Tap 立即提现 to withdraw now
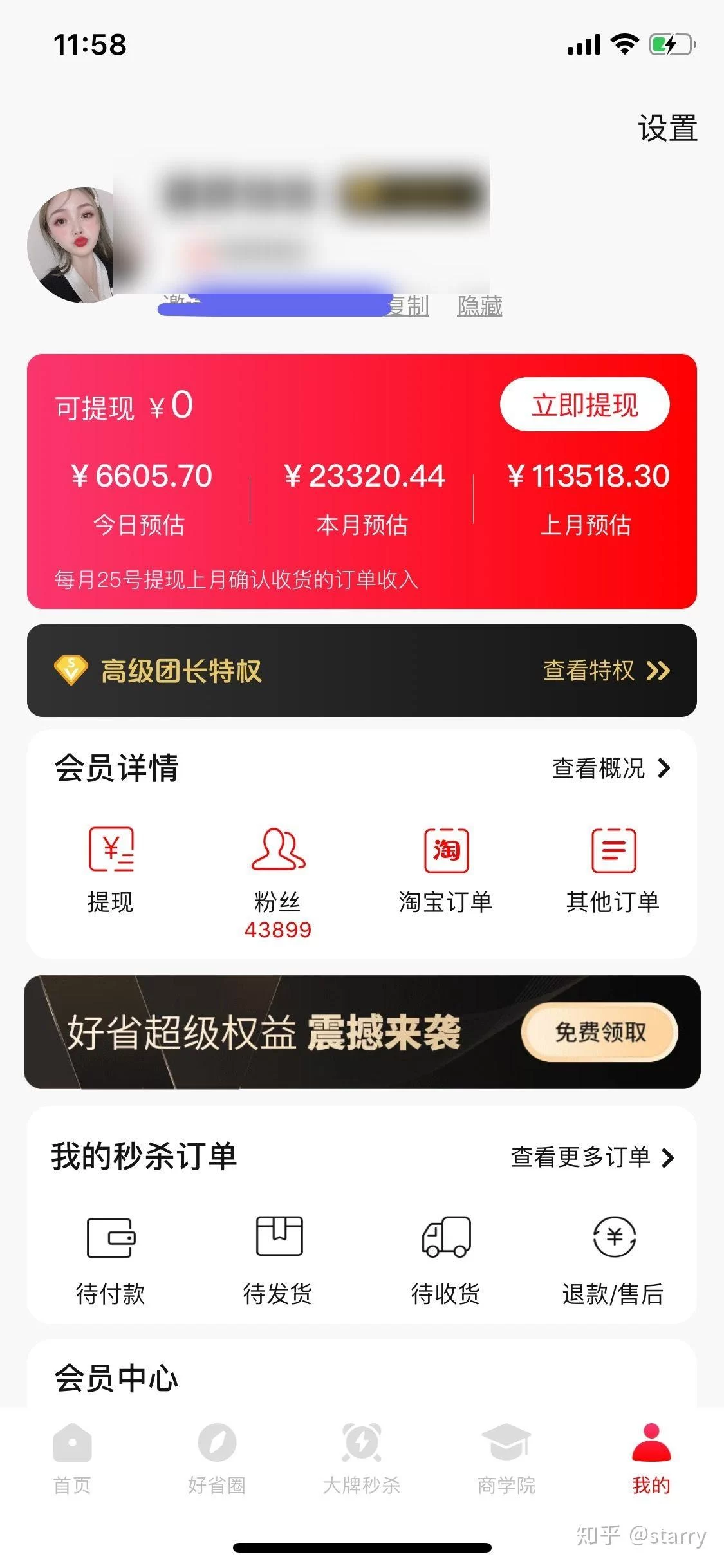The image size is (724, 1568). 584,405
